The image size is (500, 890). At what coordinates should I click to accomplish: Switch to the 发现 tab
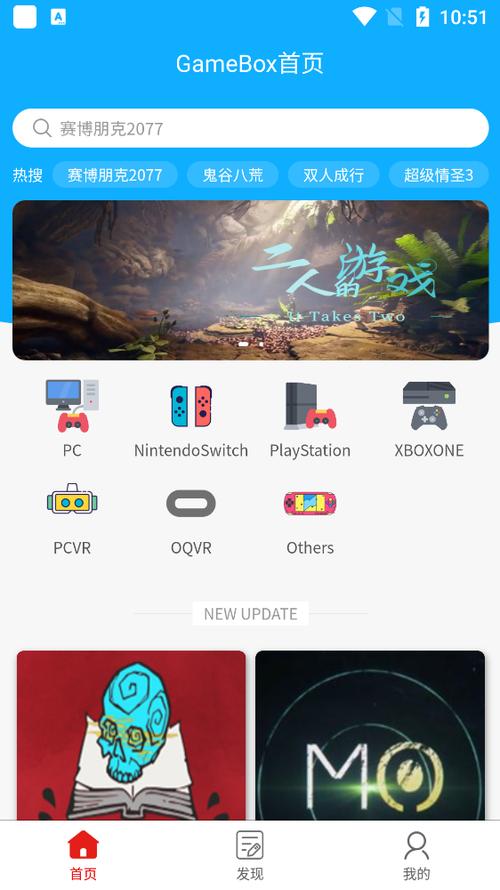point(250,855)
